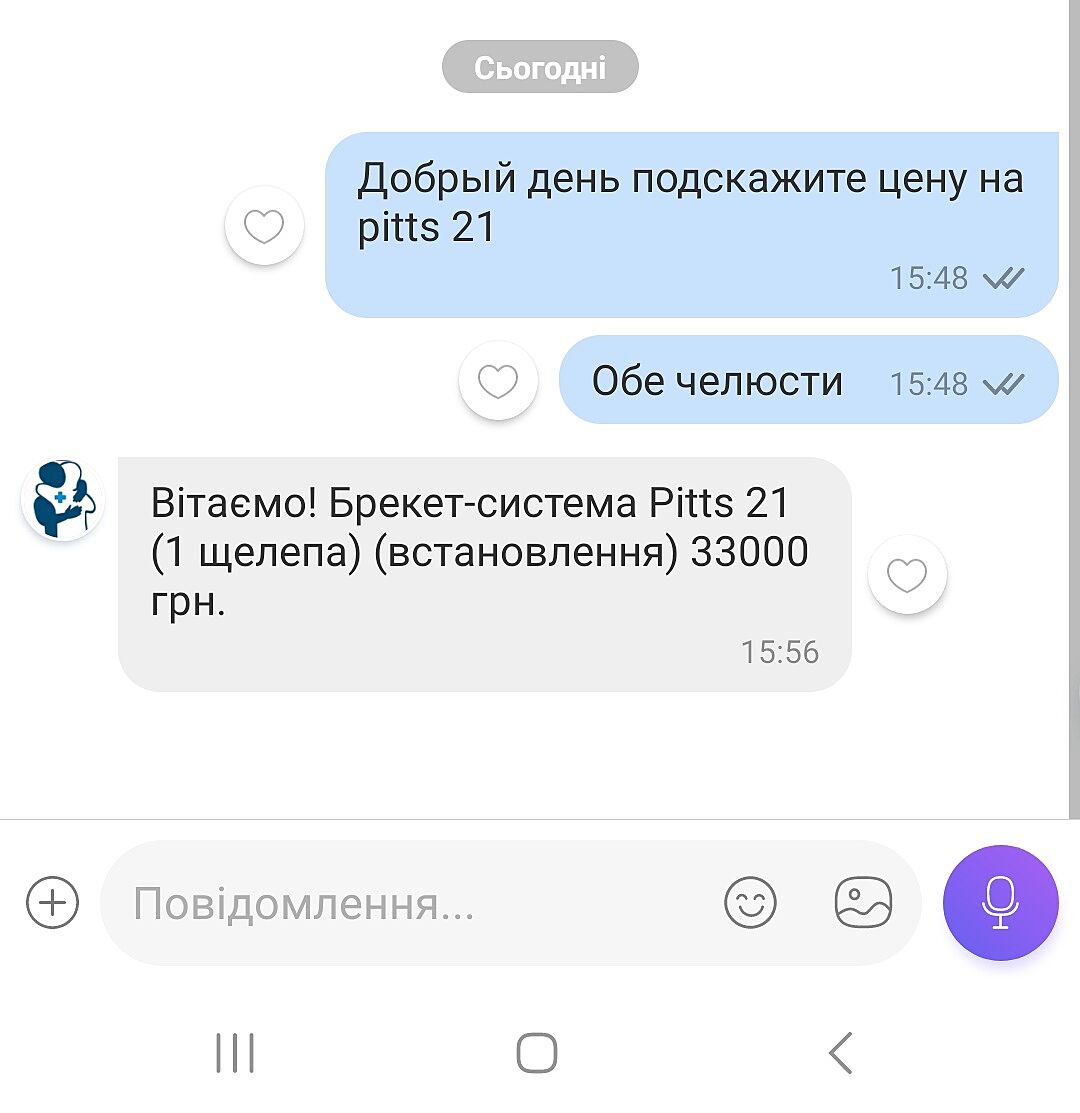Like the 'Добрый день подскажите цену' message
This screenshot has height=1113, width=1080.
click(264, 226)
